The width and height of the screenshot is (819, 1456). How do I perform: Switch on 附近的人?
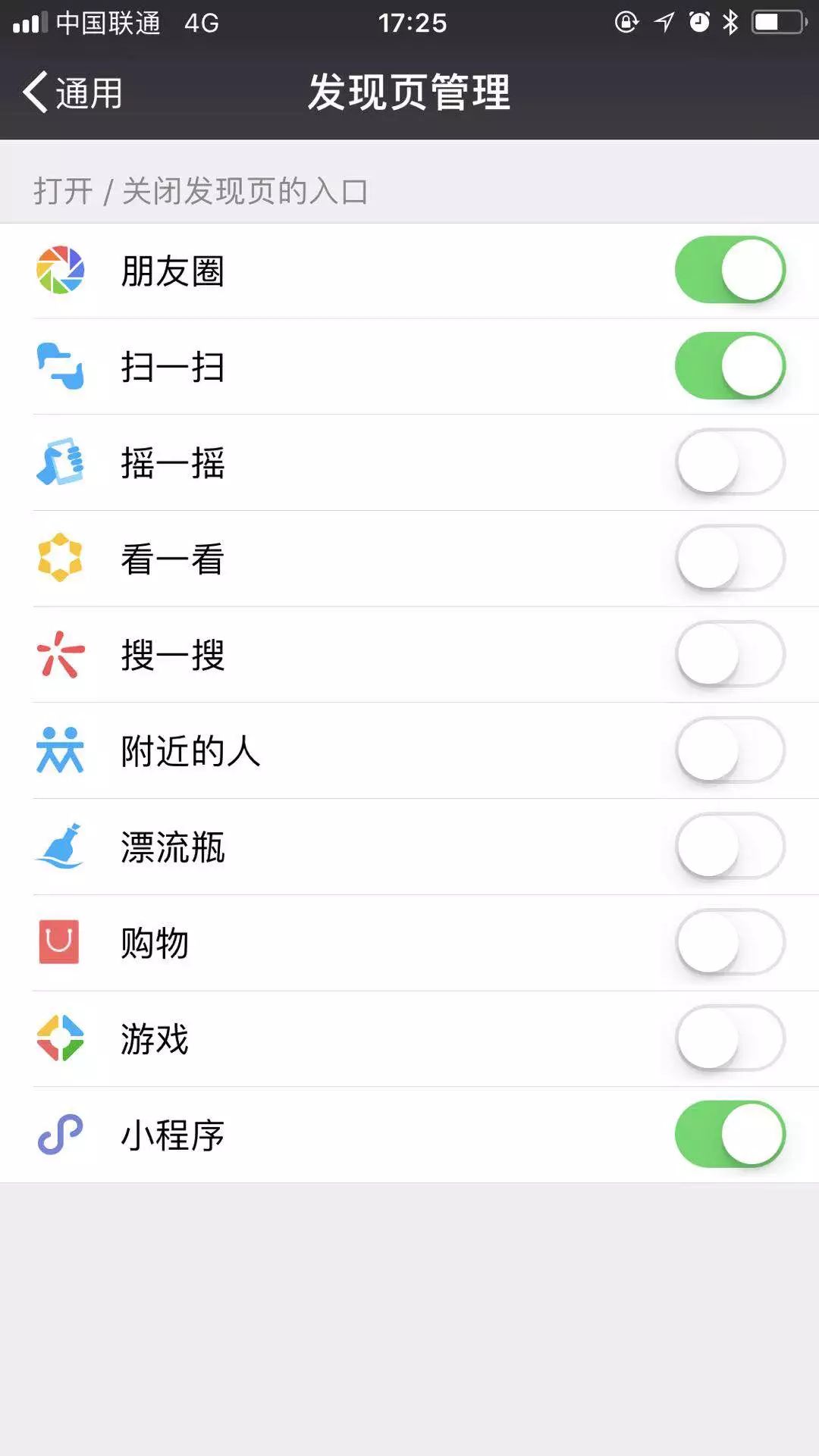tap(730, 750)
